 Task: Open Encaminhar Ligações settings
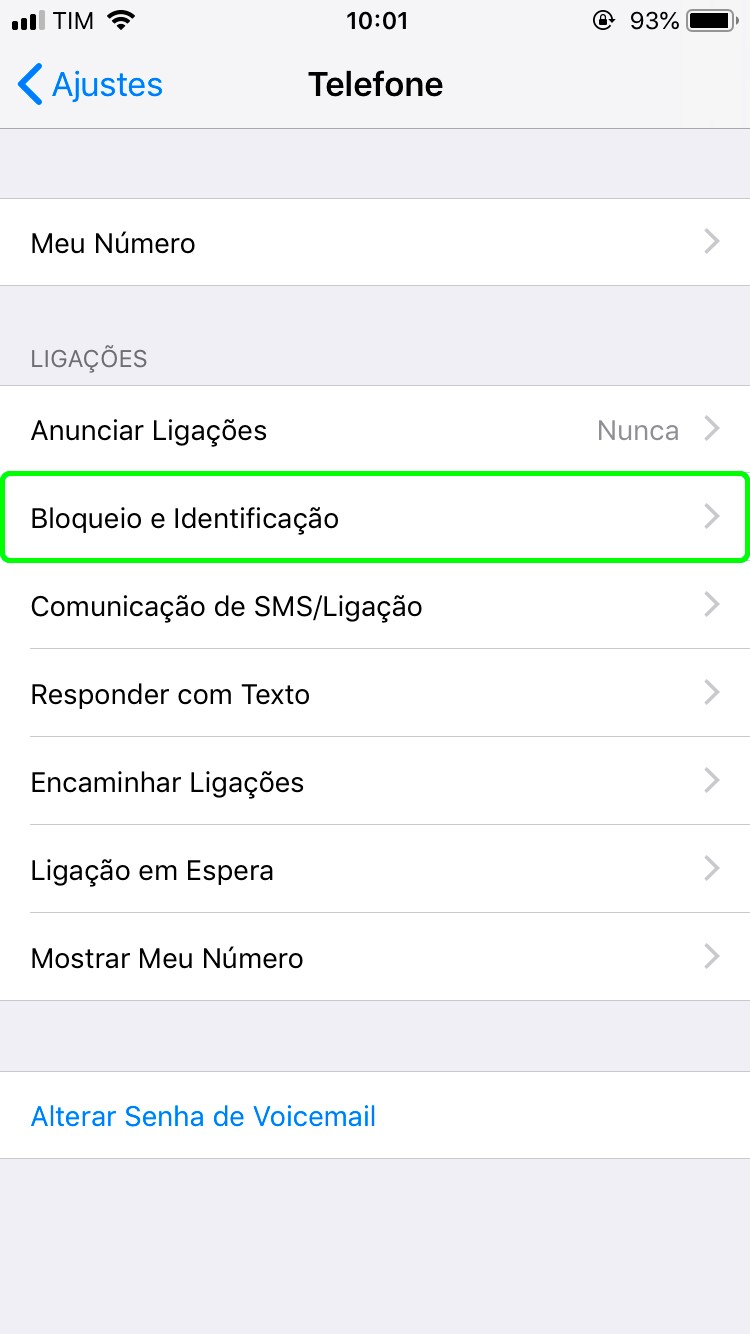[x=375, y=782]
